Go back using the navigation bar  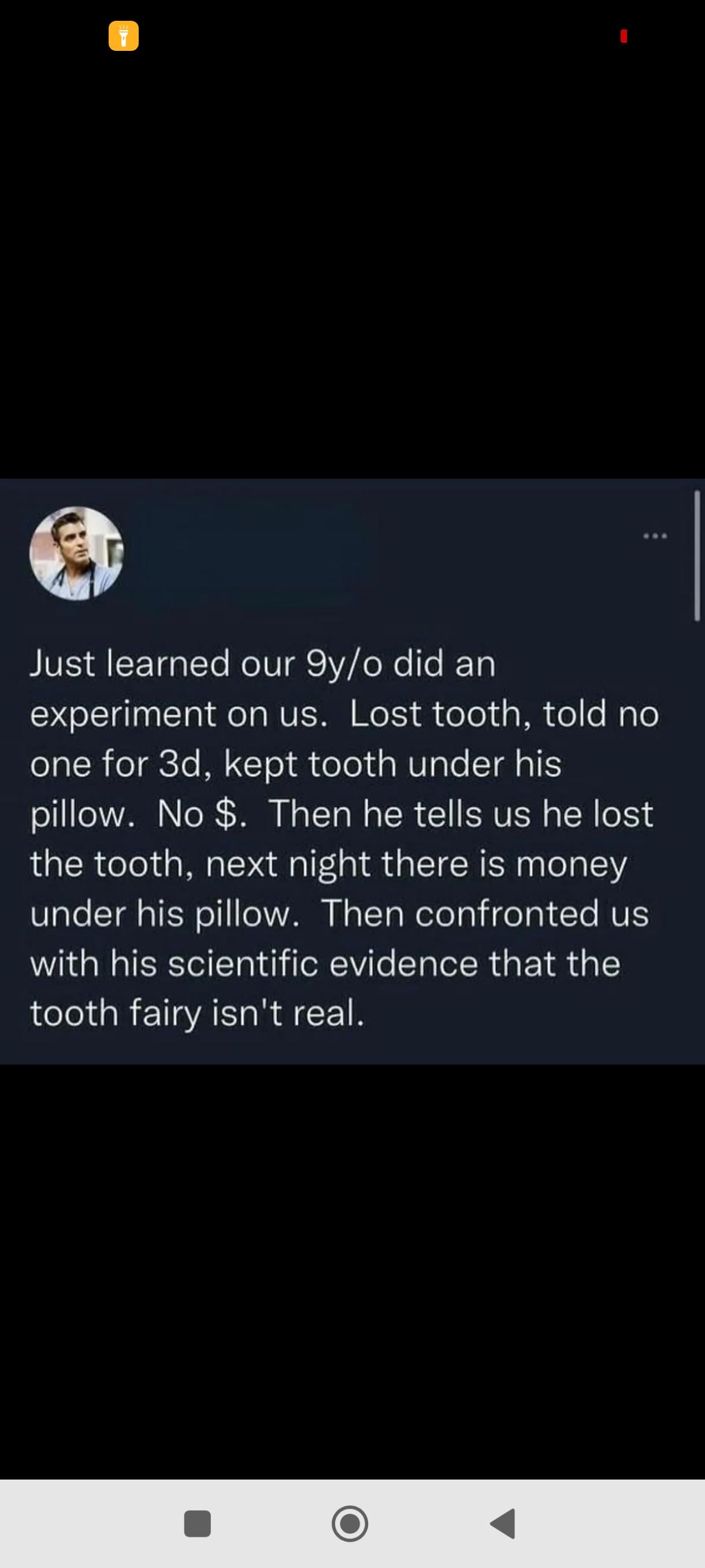coord(504,1523)
